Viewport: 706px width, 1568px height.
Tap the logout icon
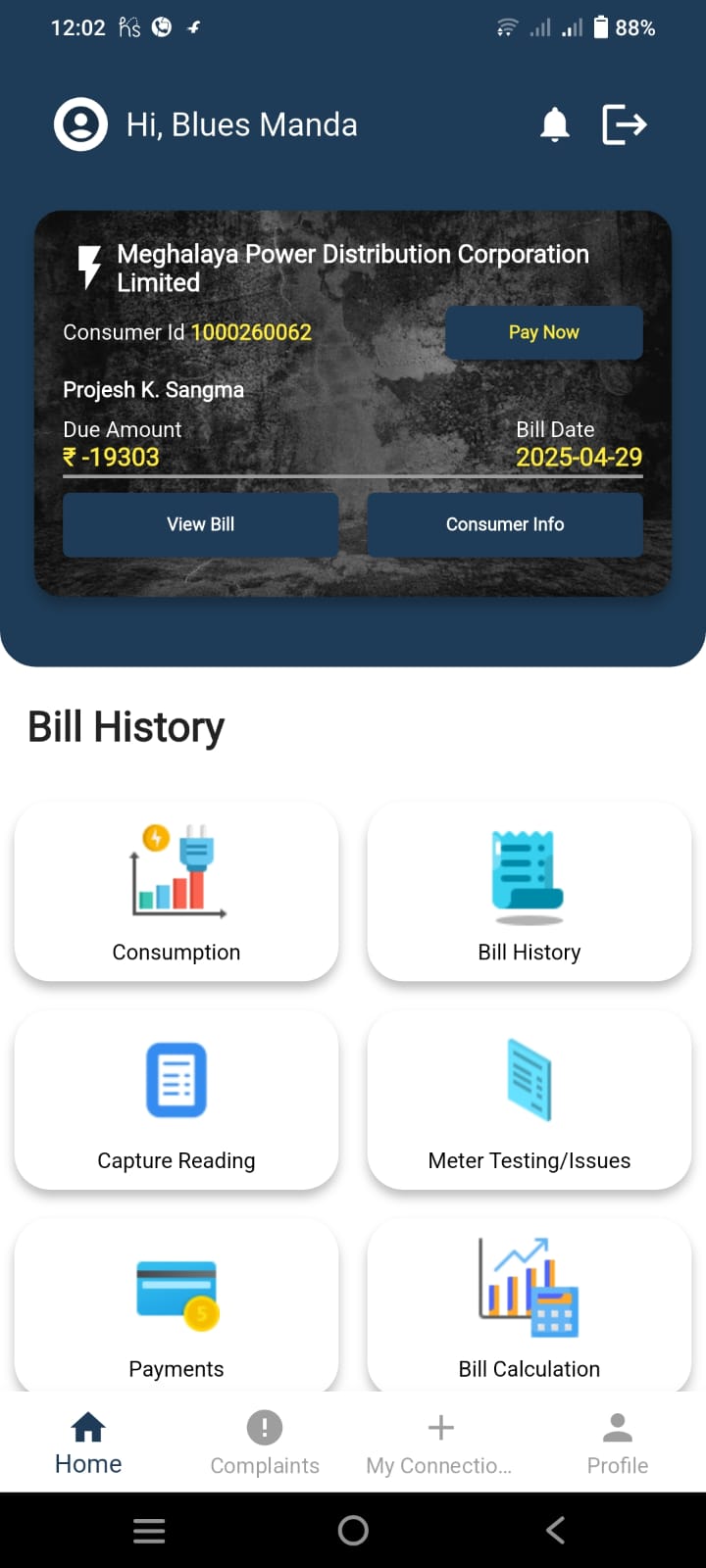[624, 124]
